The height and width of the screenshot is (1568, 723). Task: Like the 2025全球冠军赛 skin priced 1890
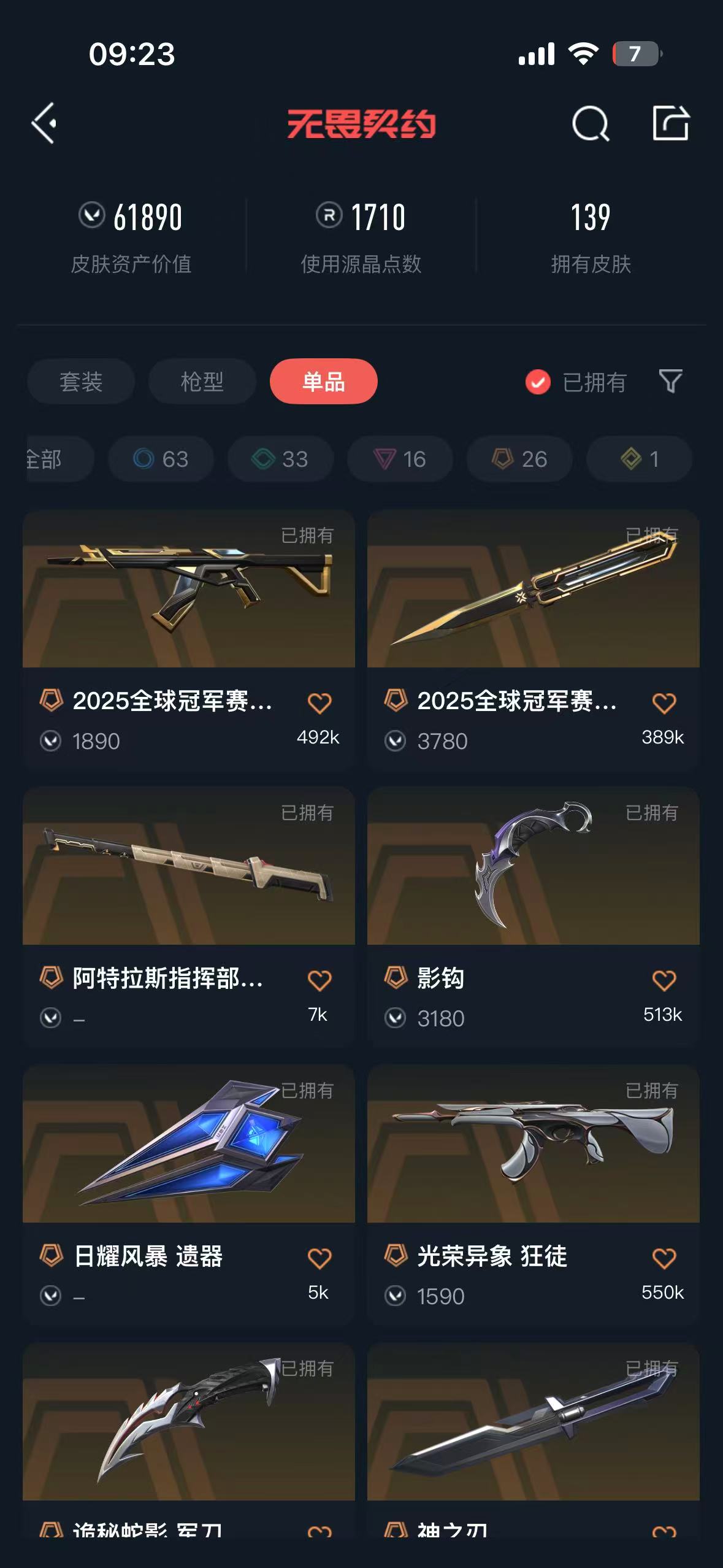pyautogui.click(x=319, y=703)
